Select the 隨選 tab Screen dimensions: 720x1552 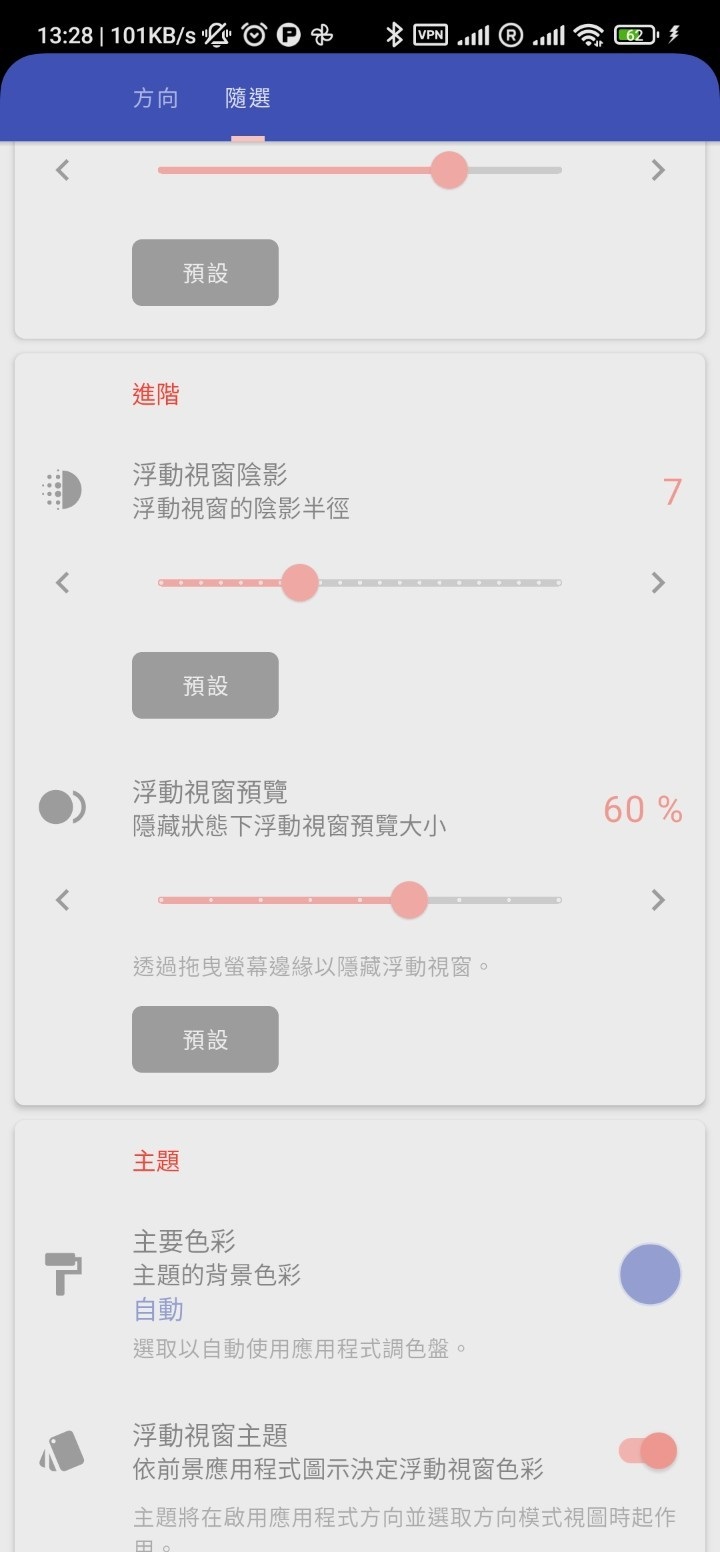(246, 98)
